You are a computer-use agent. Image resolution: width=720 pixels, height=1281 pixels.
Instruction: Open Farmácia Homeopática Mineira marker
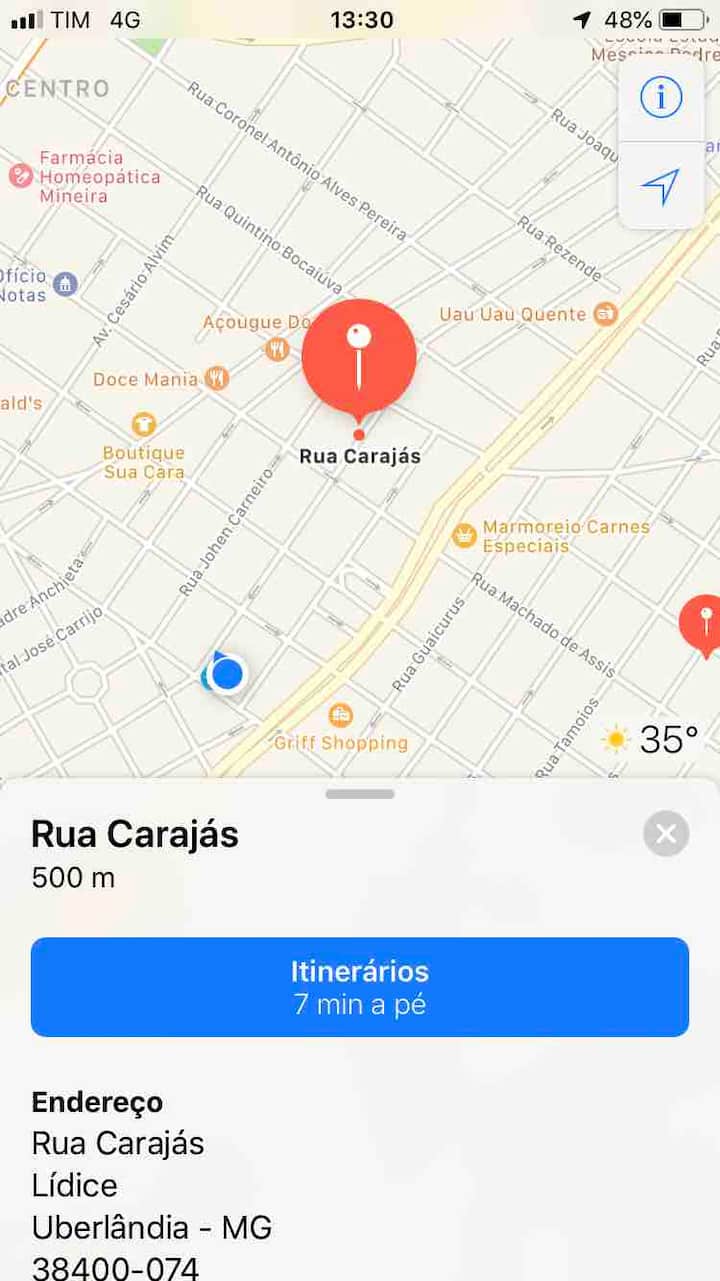(x=20, y=176)
